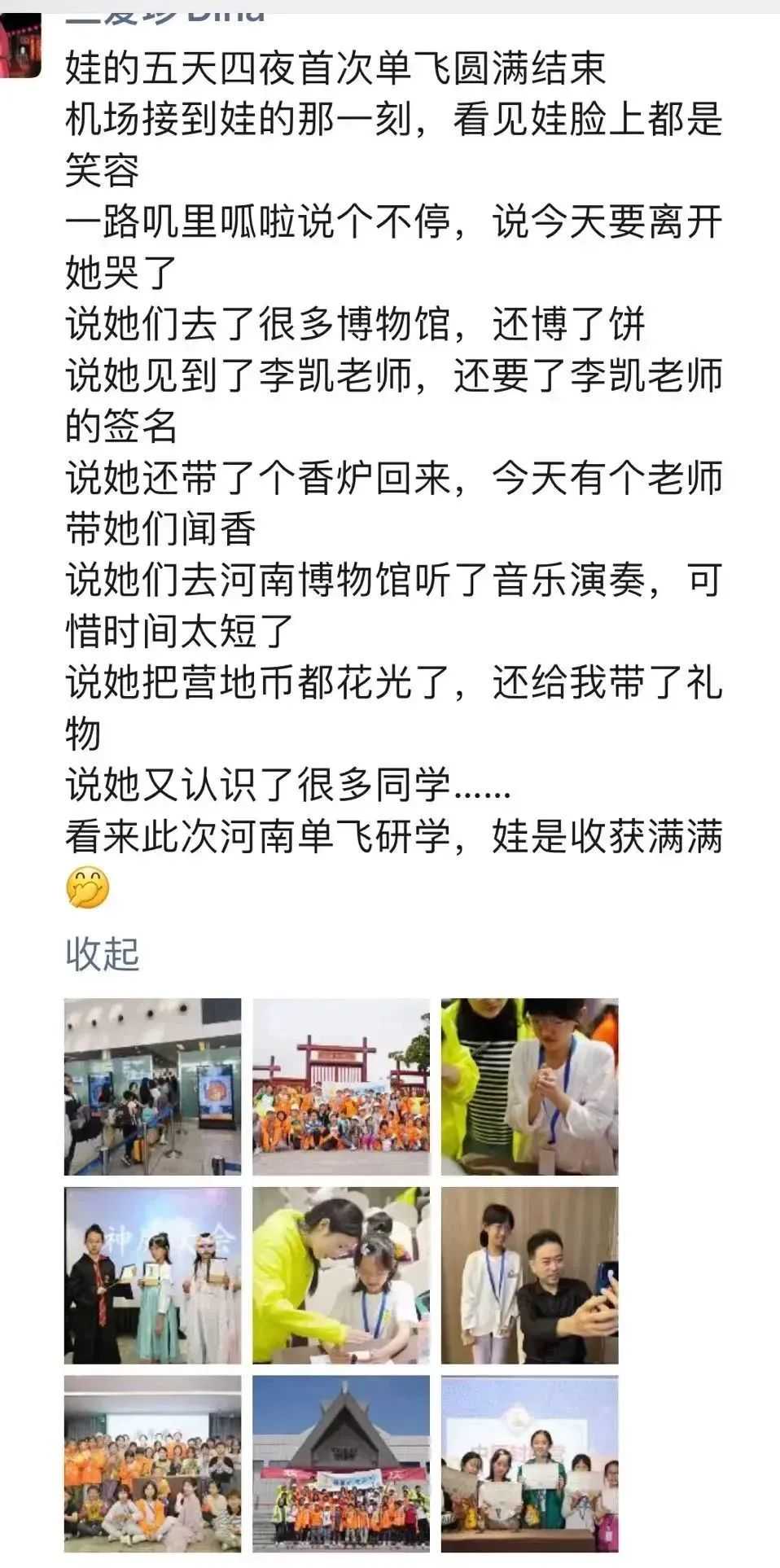Open photo of woman in yellow helping a girl
This screenshot has height=1568, width=780.
pyautogui.click(x=341, y=1275)
